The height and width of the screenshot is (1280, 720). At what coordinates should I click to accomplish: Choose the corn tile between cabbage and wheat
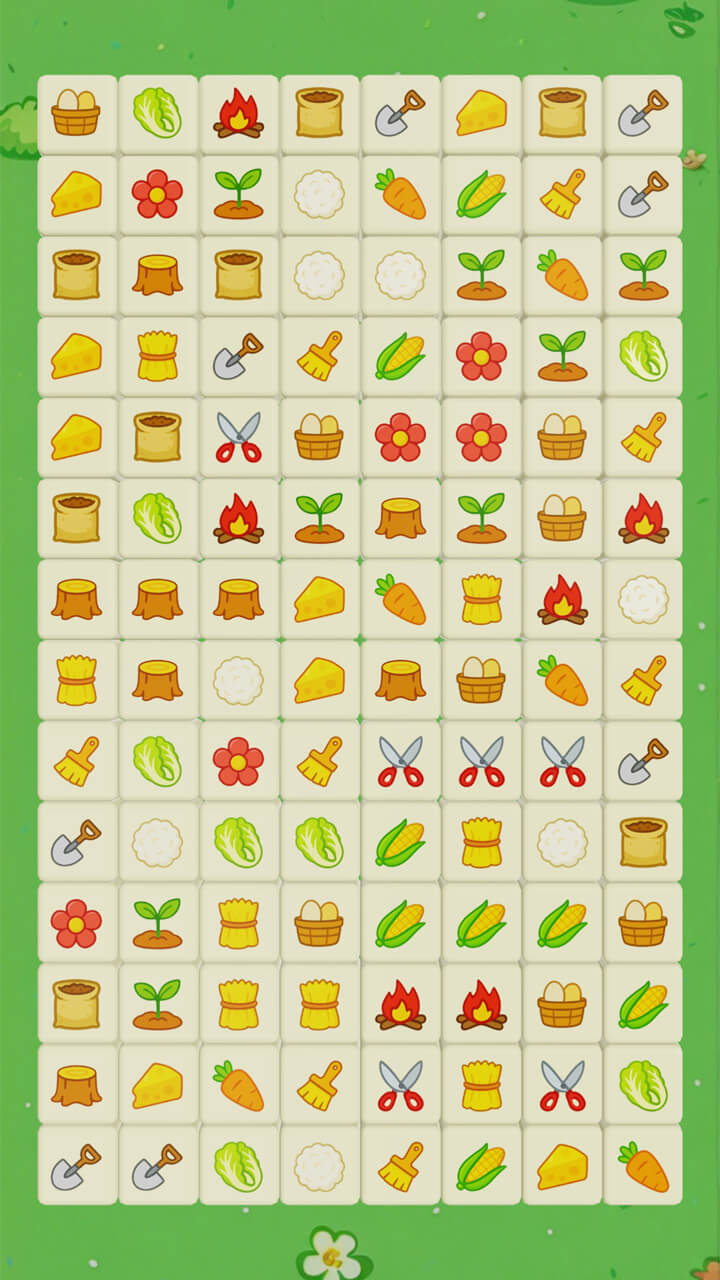click(x=400, y=842)
